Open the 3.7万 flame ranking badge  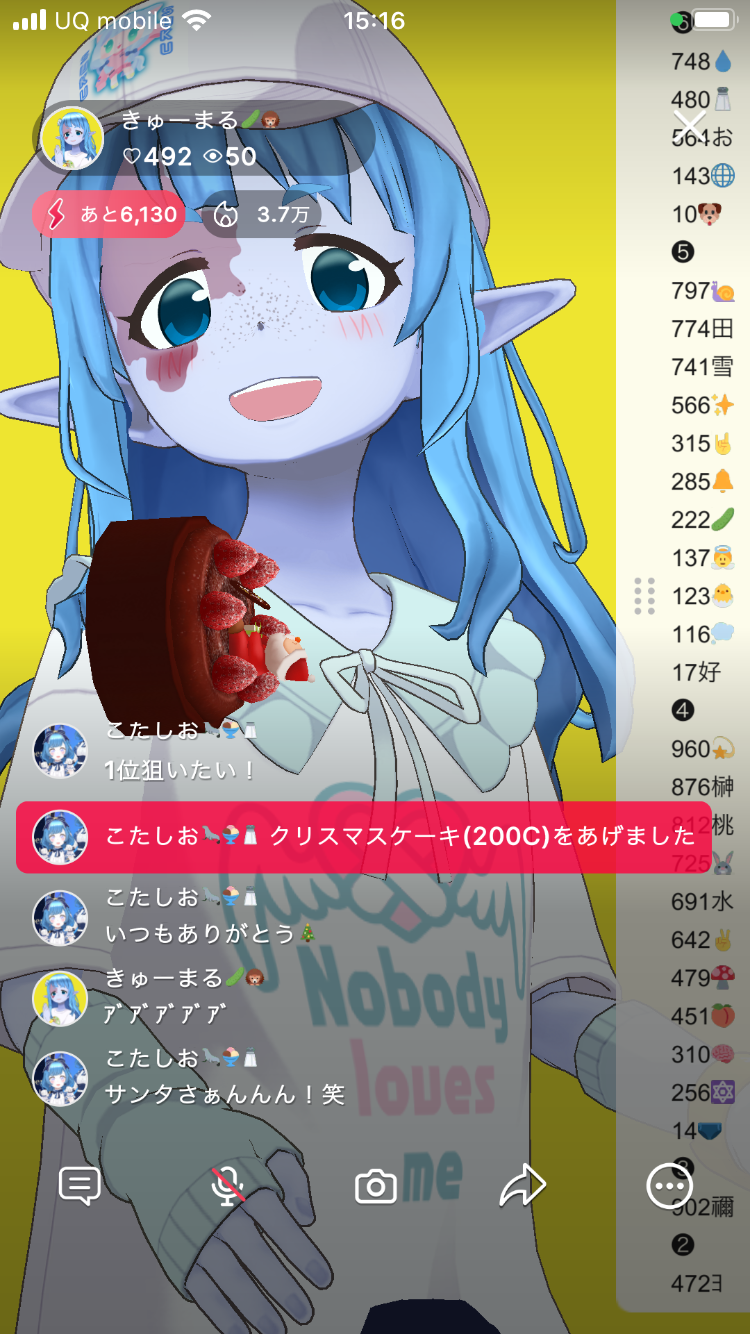coord(262,214)
